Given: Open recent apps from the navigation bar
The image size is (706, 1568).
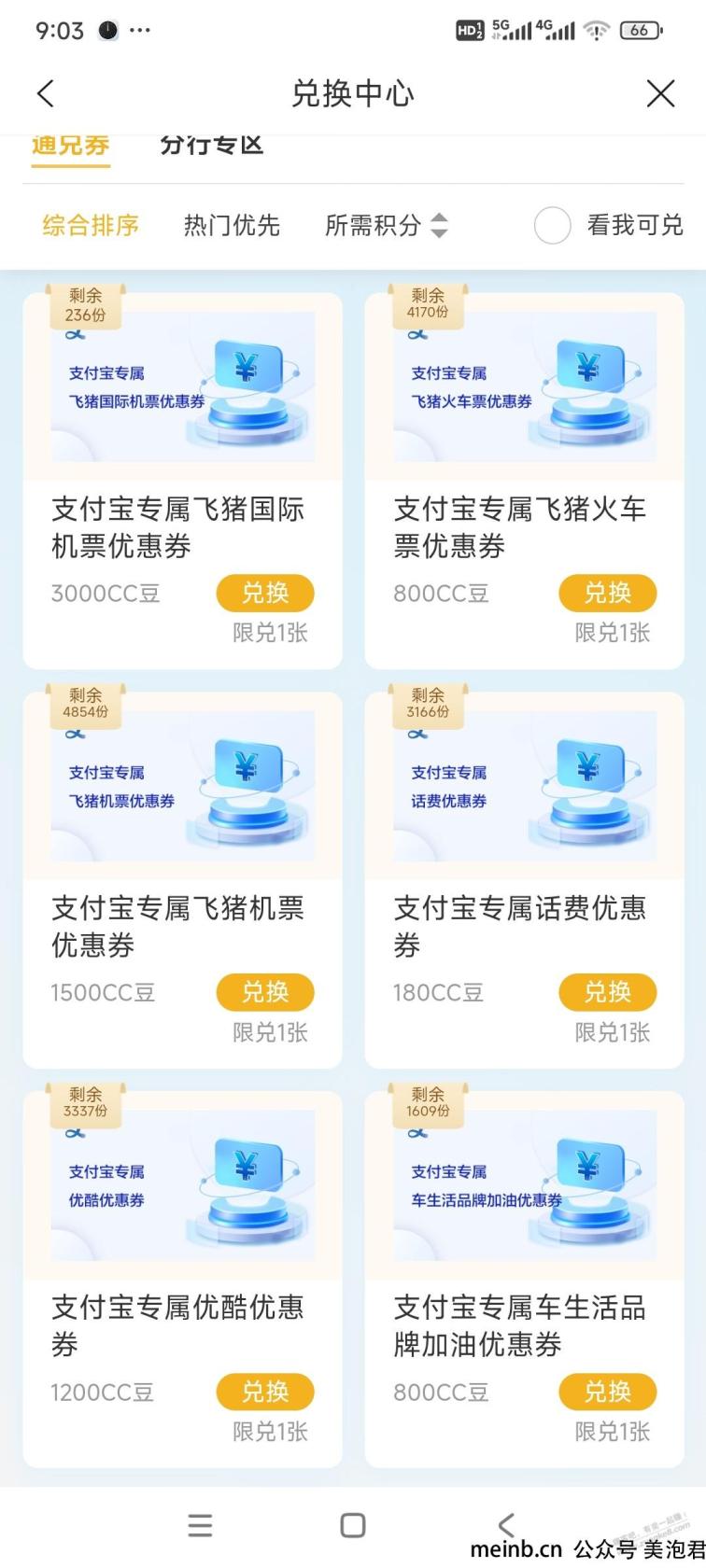Looking at the screenshot, I should pyautogui.click(x=200, y=1525).
